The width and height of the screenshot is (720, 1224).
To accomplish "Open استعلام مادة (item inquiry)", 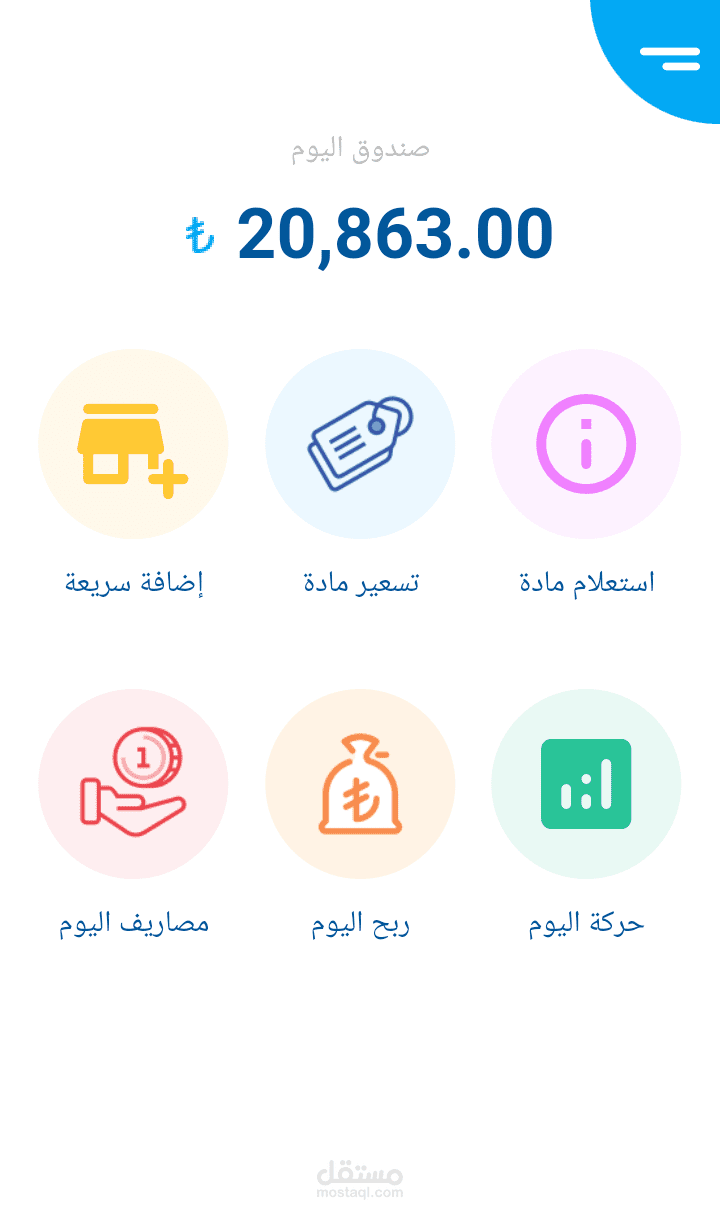I will [x=586, y=444].
